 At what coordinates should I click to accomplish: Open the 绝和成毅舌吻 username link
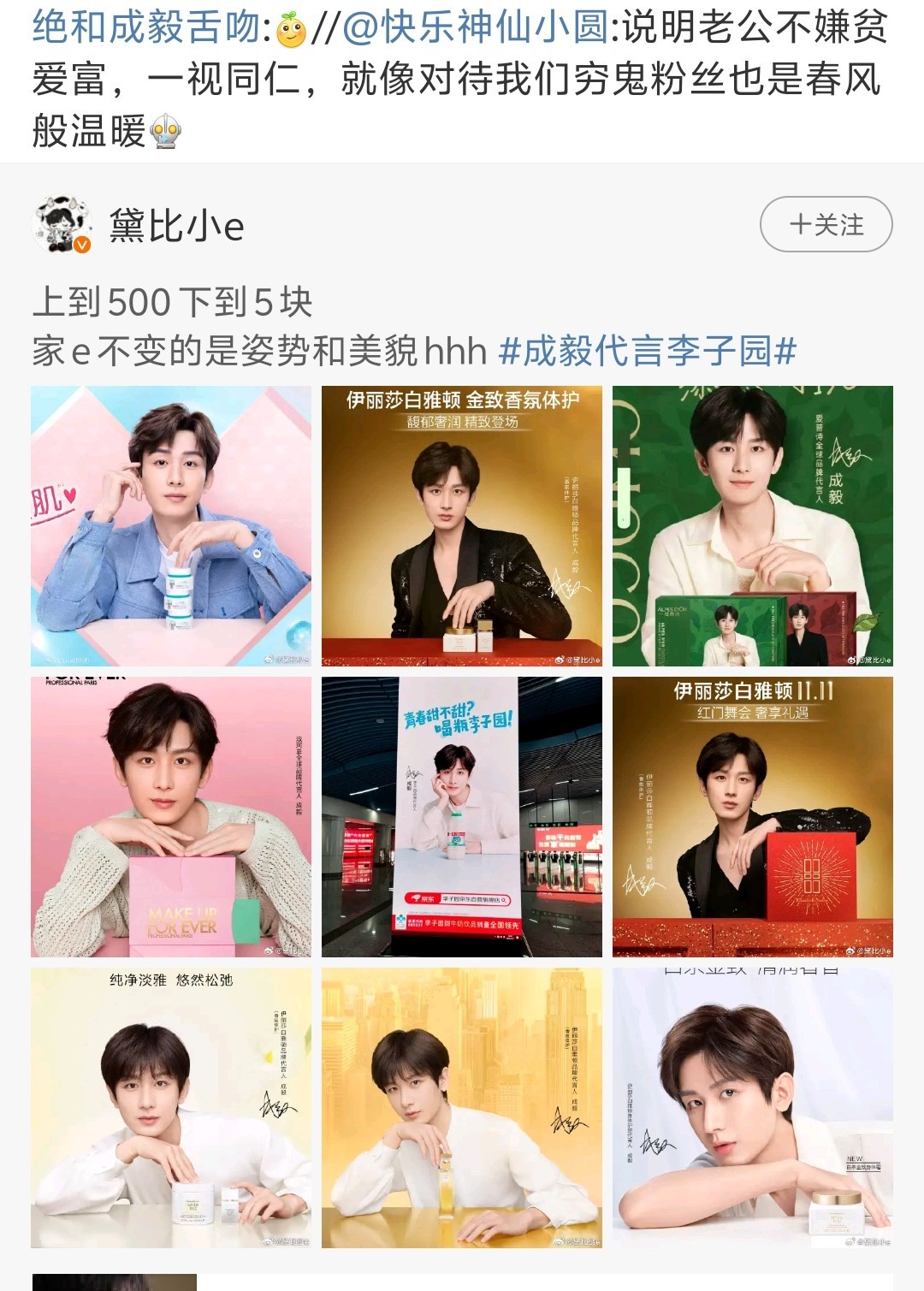pyautogui.click(x=146, y=28)
